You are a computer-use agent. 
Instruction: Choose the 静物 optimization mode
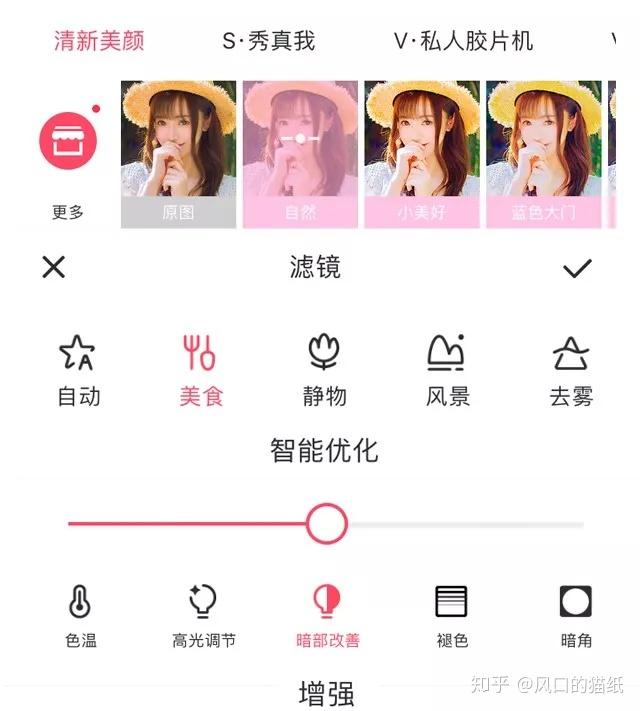[x=324, y=370]
